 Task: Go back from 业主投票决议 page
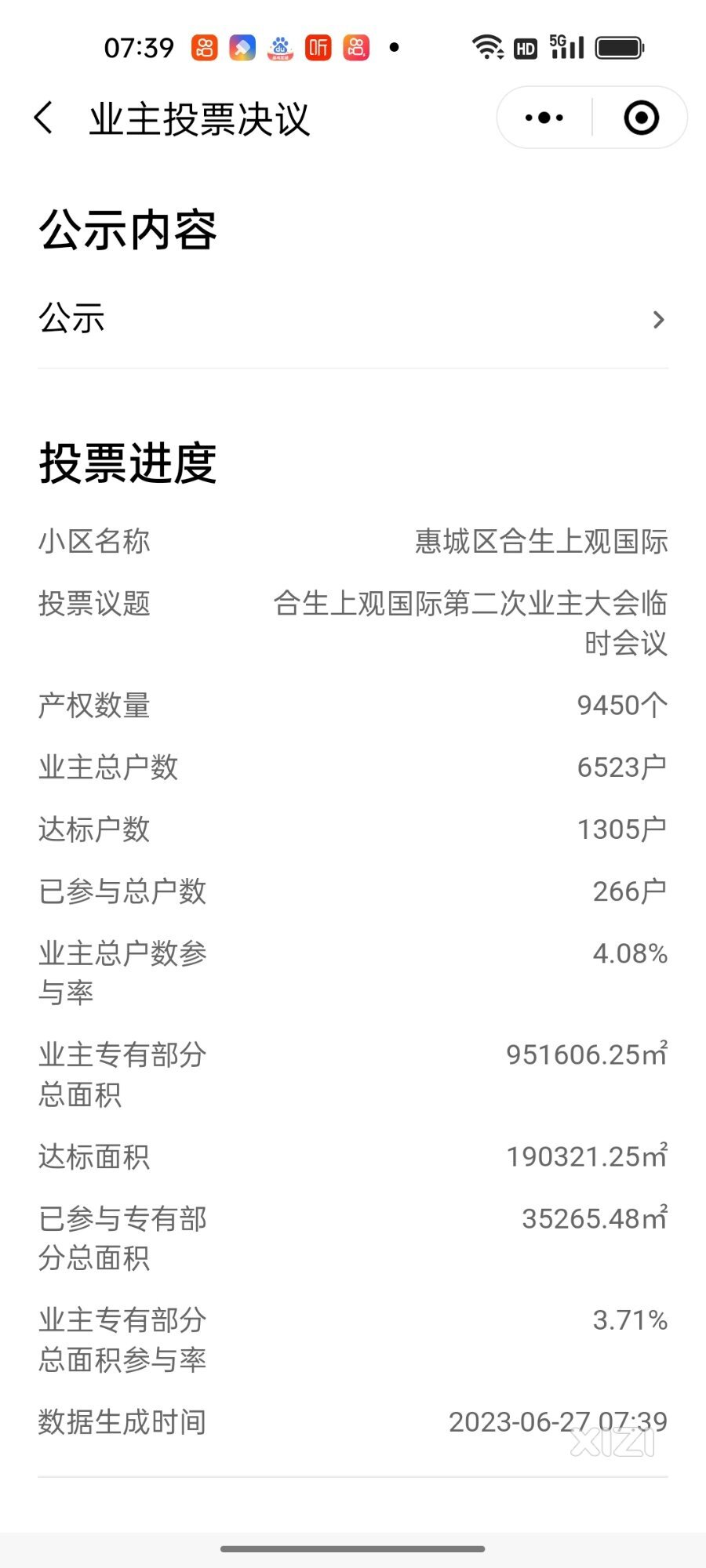click(x=44, y=118)
